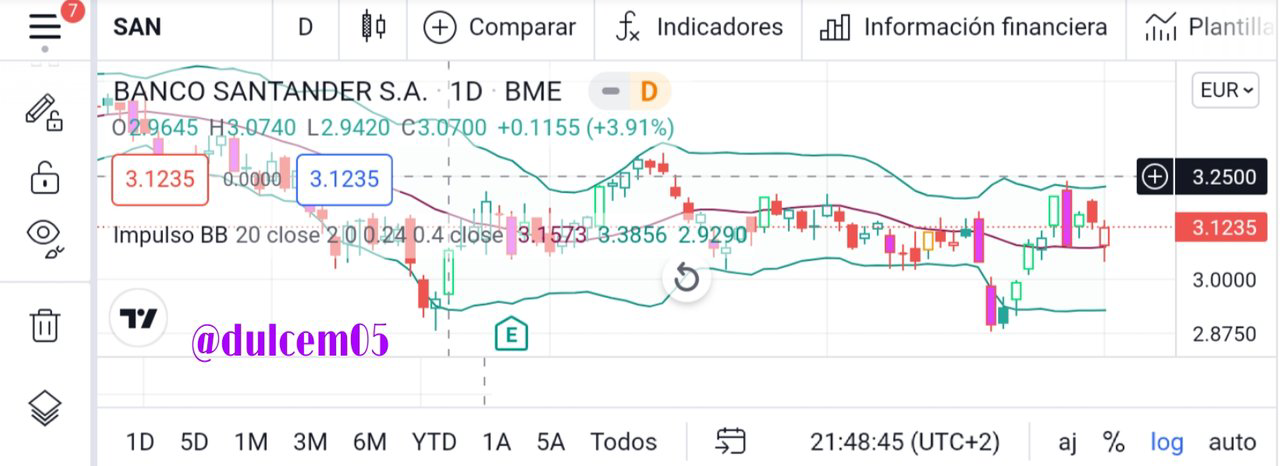
Task: Enable the log scale
Action: pos(1166,442)
